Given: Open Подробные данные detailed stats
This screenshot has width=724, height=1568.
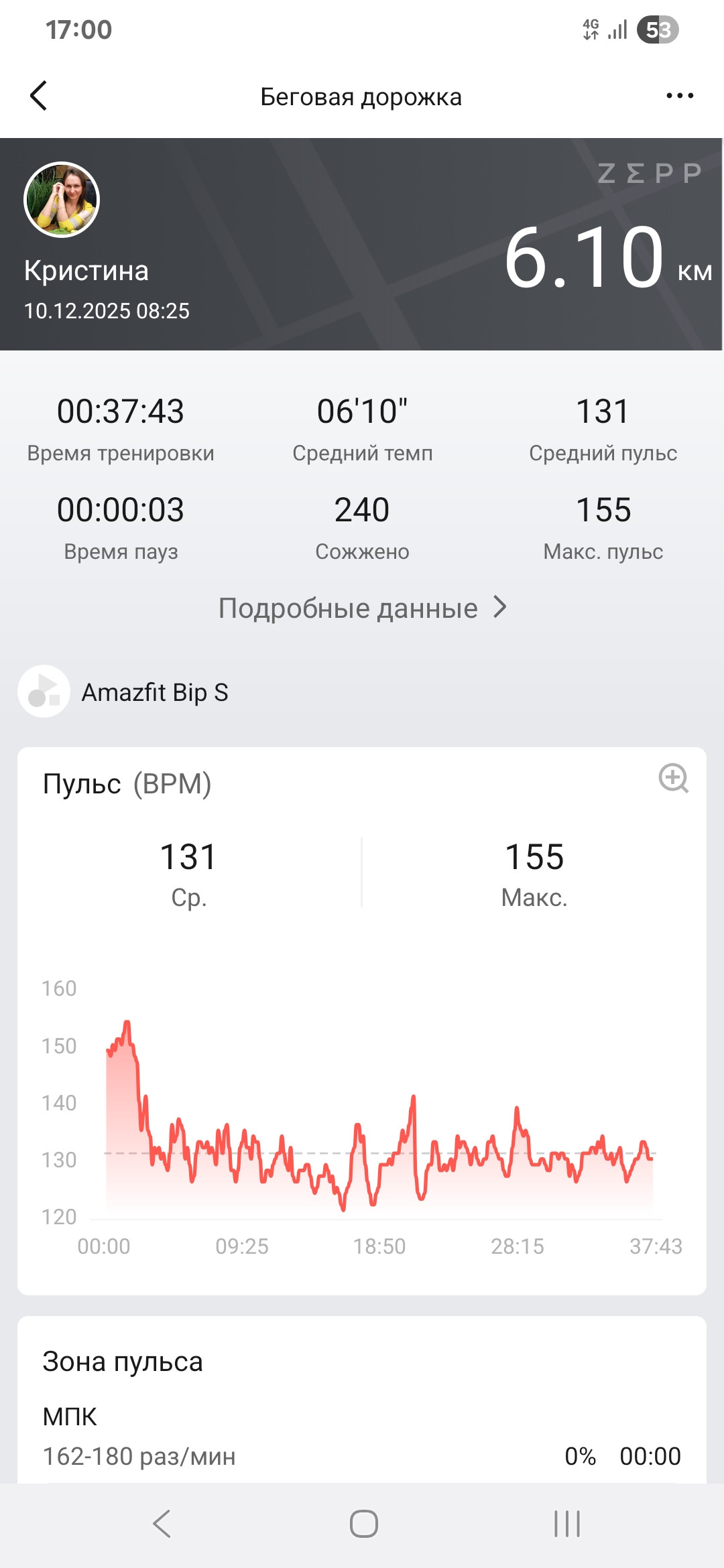Looking at the screenshot, I should [362, 608].
